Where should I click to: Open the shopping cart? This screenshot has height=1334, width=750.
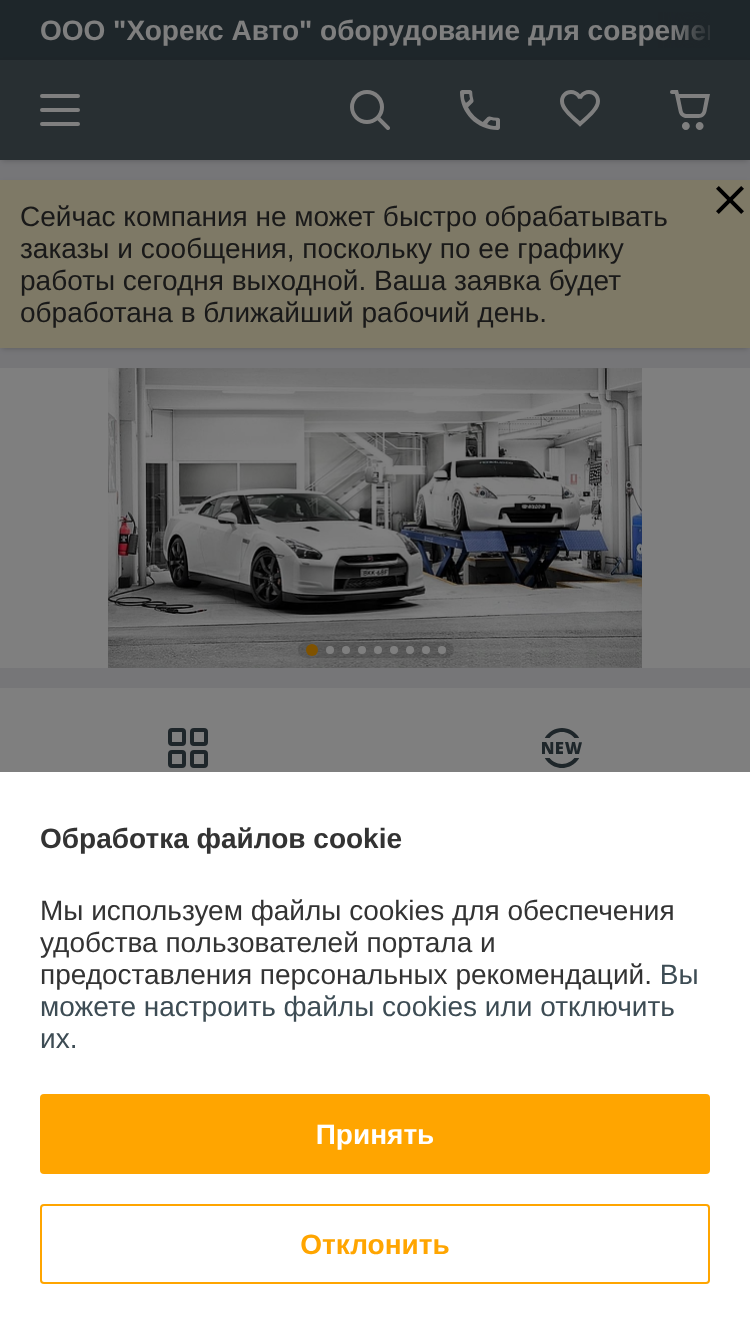[x=690, y=110]
